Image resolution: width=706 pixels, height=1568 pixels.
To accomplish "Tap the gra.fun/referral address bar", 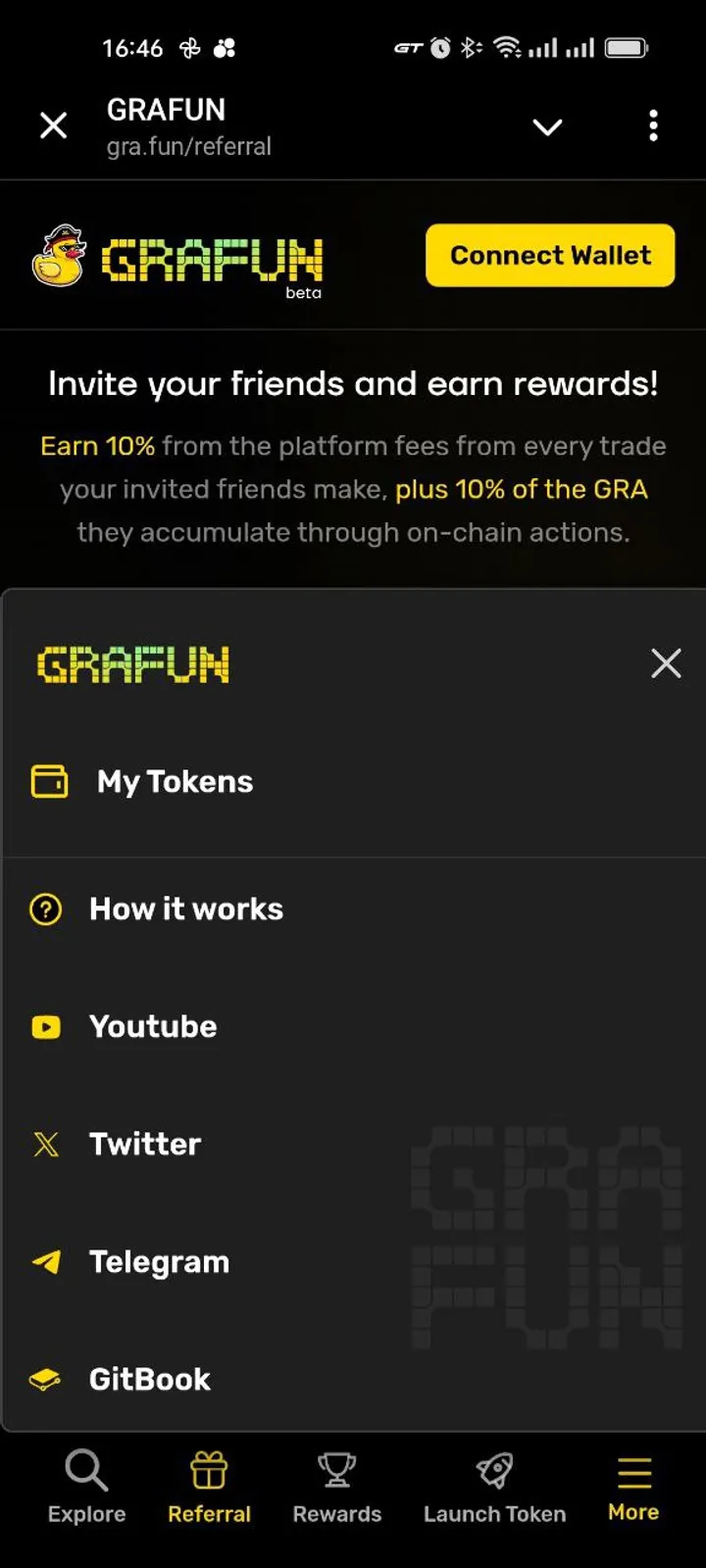I will point(187,146).
